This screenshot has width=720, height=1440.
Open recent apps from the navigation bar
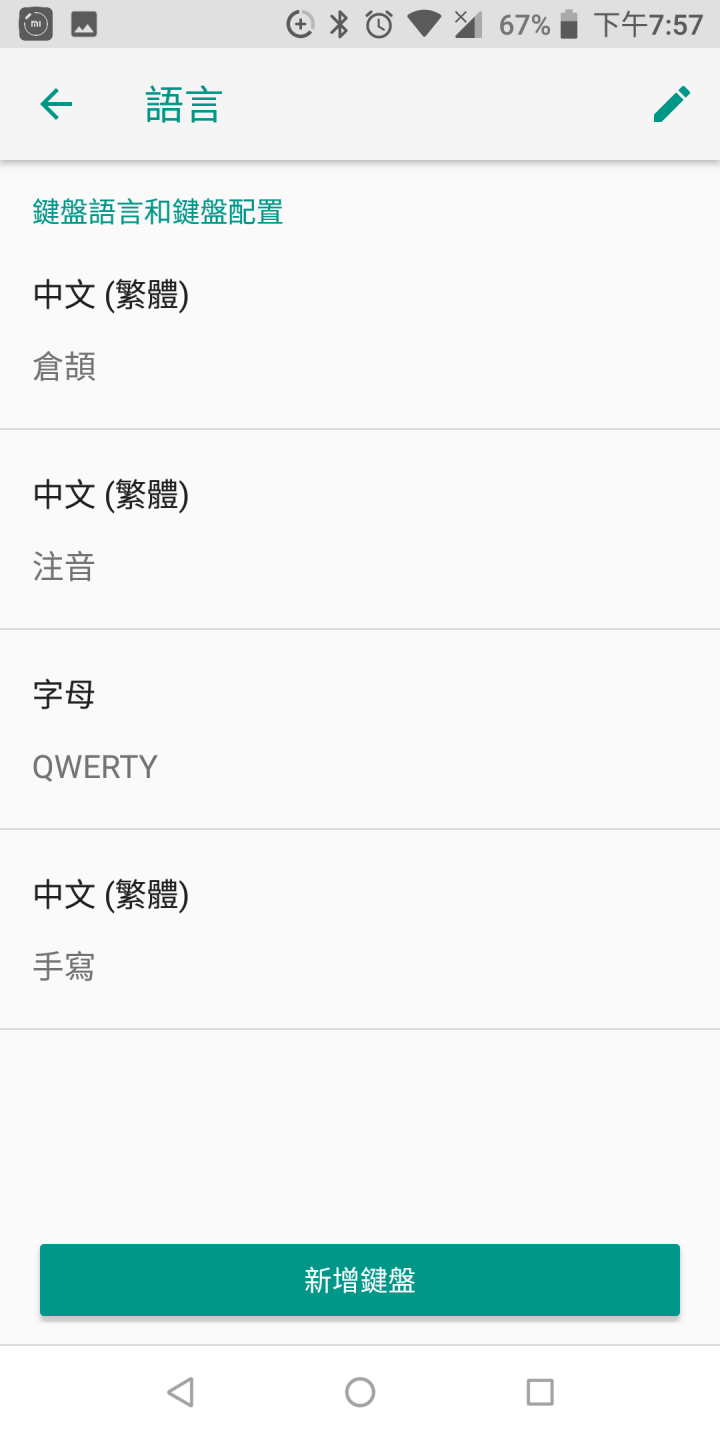[540, 1392]
